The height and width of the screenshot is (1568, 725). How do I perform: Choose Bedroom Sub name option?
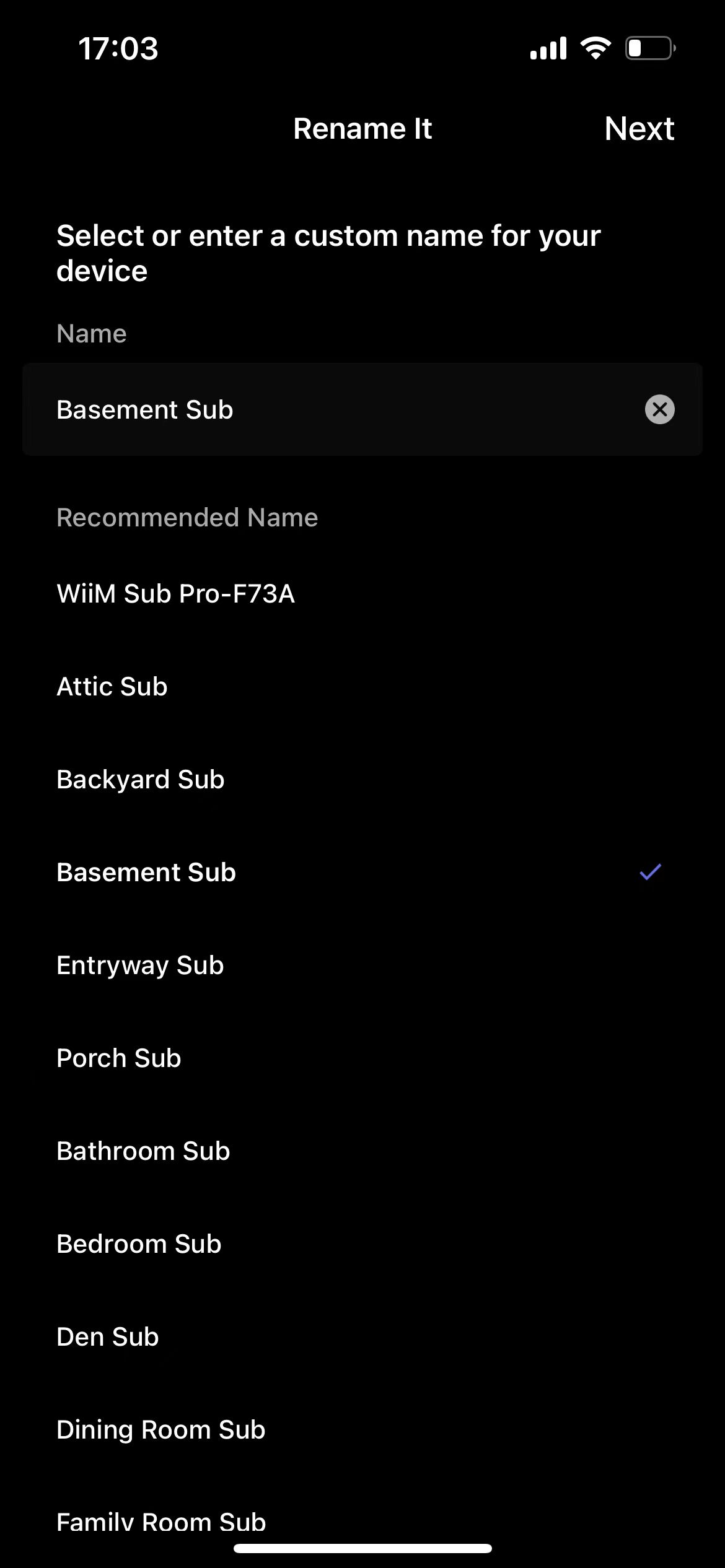(362, 1244)
